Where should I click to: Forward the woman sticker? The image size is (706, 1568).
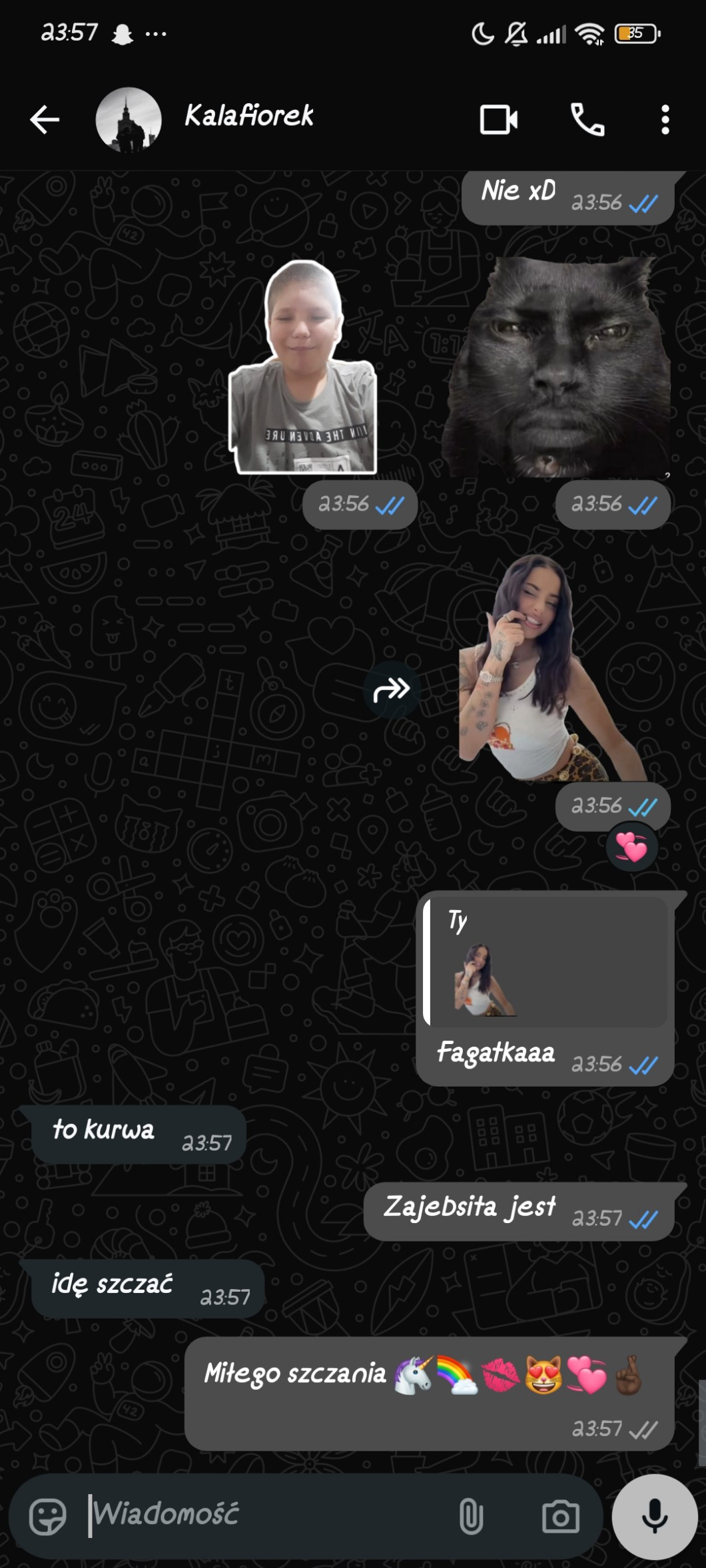392,690
